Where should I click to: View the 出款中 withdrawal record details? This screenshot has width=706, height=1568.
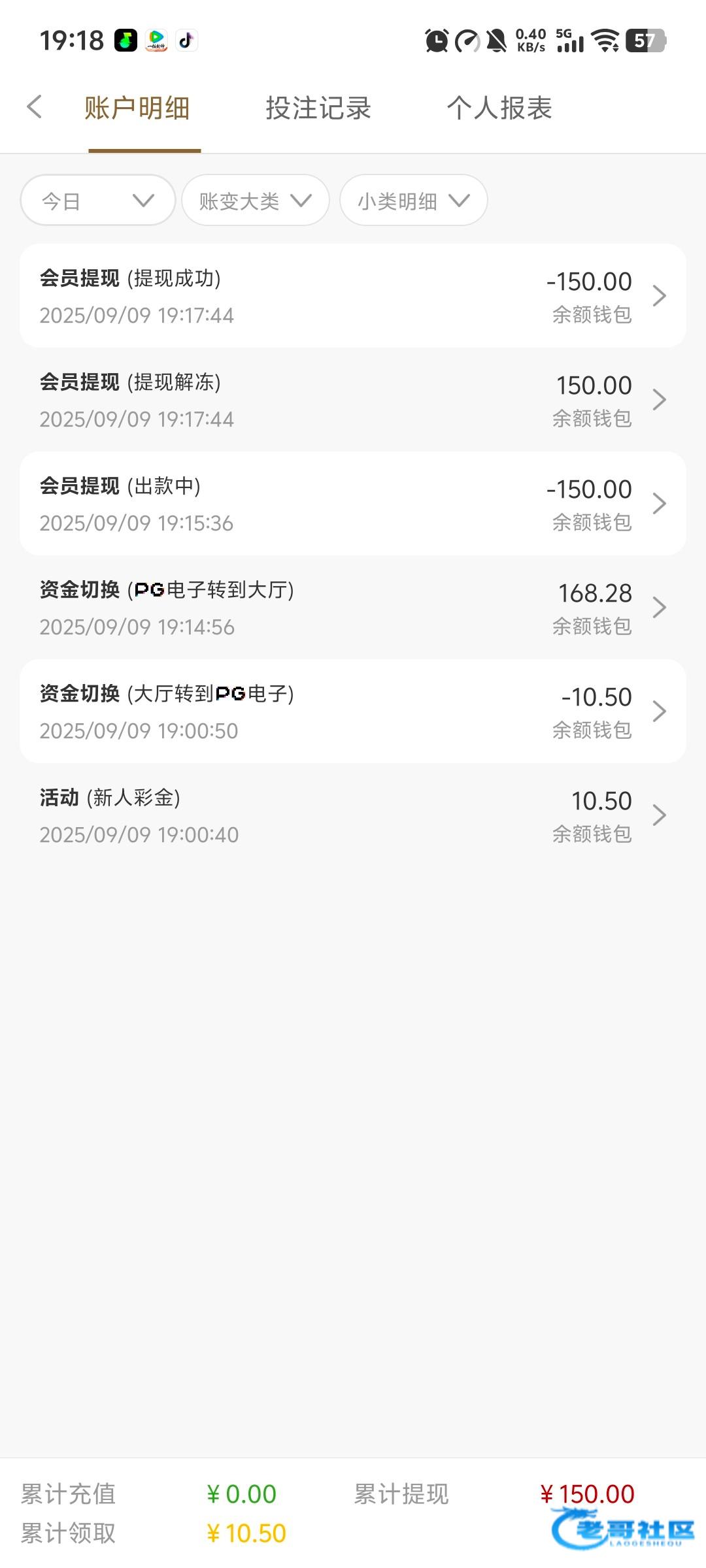[353, 504]
